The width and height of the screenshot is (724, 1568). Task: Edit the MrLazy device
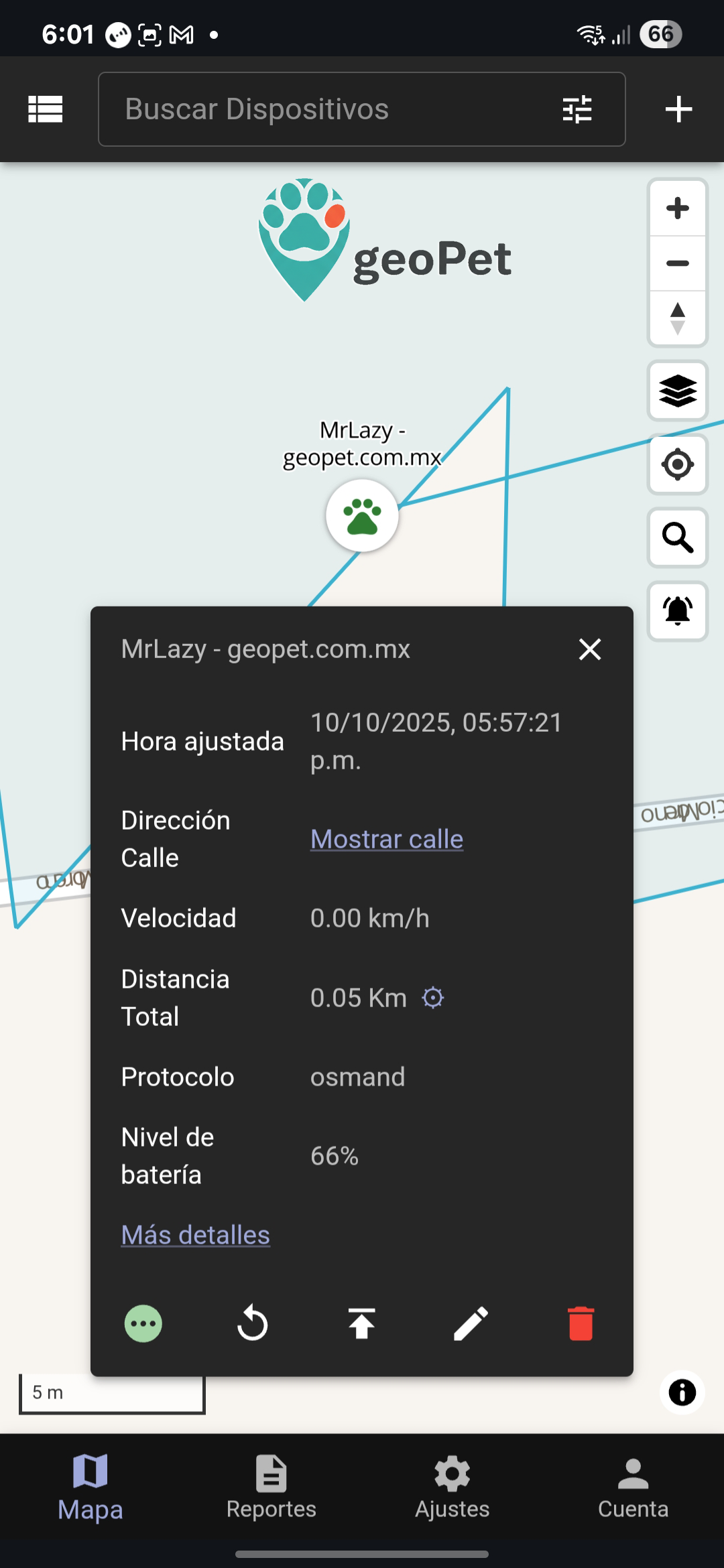pyautogui.click(x=471, y=1323)
